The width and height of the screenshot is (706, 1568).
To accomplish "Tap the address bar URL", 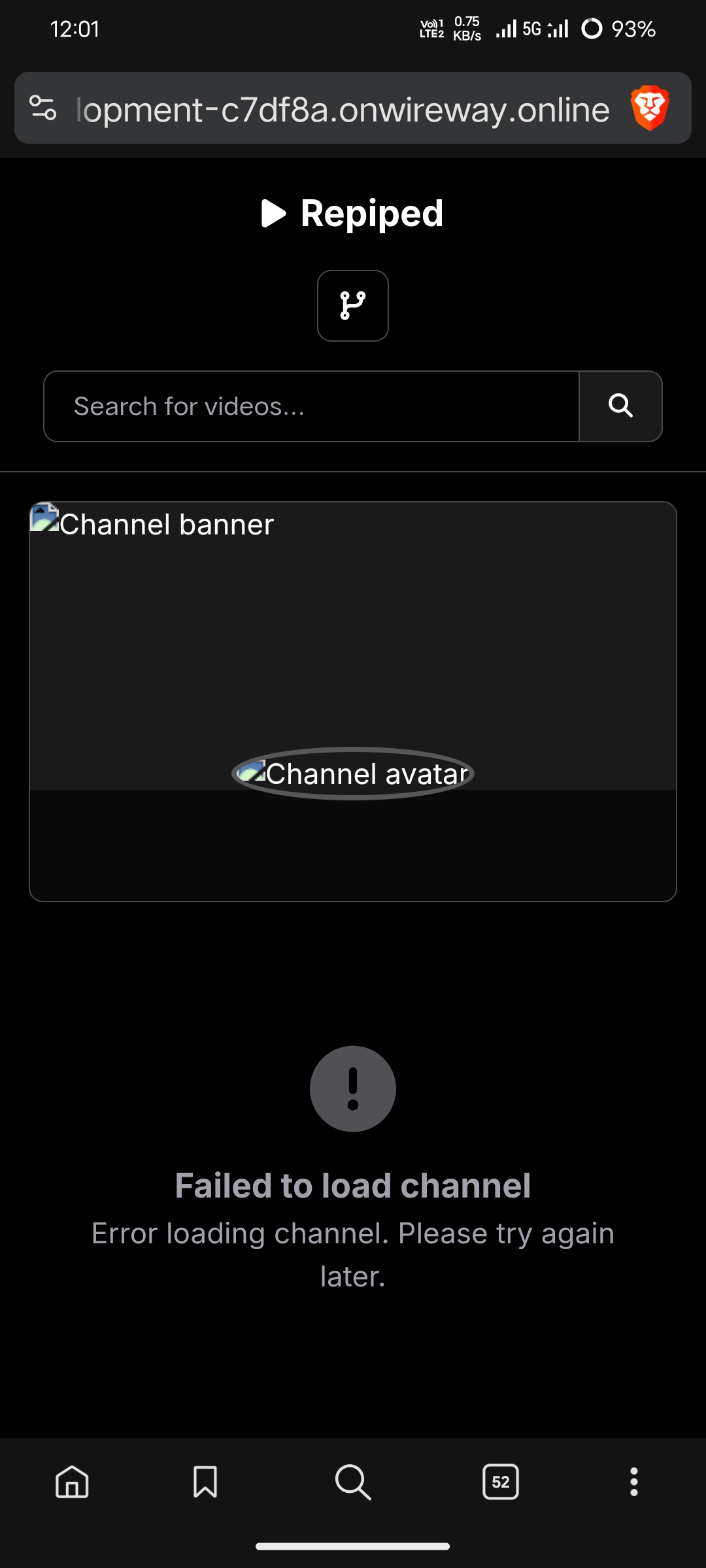I will point(343,109).
